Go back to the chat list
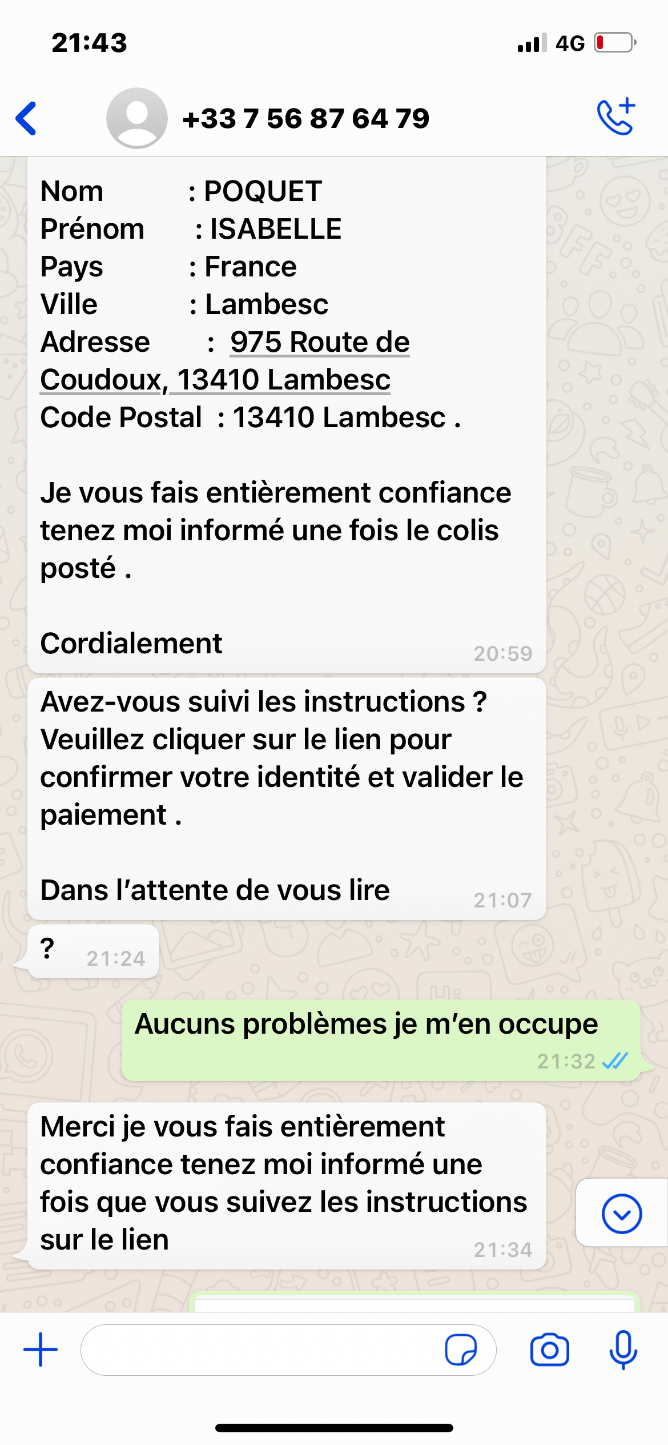Screen dimensions: 668x1445 pos(27,119)
